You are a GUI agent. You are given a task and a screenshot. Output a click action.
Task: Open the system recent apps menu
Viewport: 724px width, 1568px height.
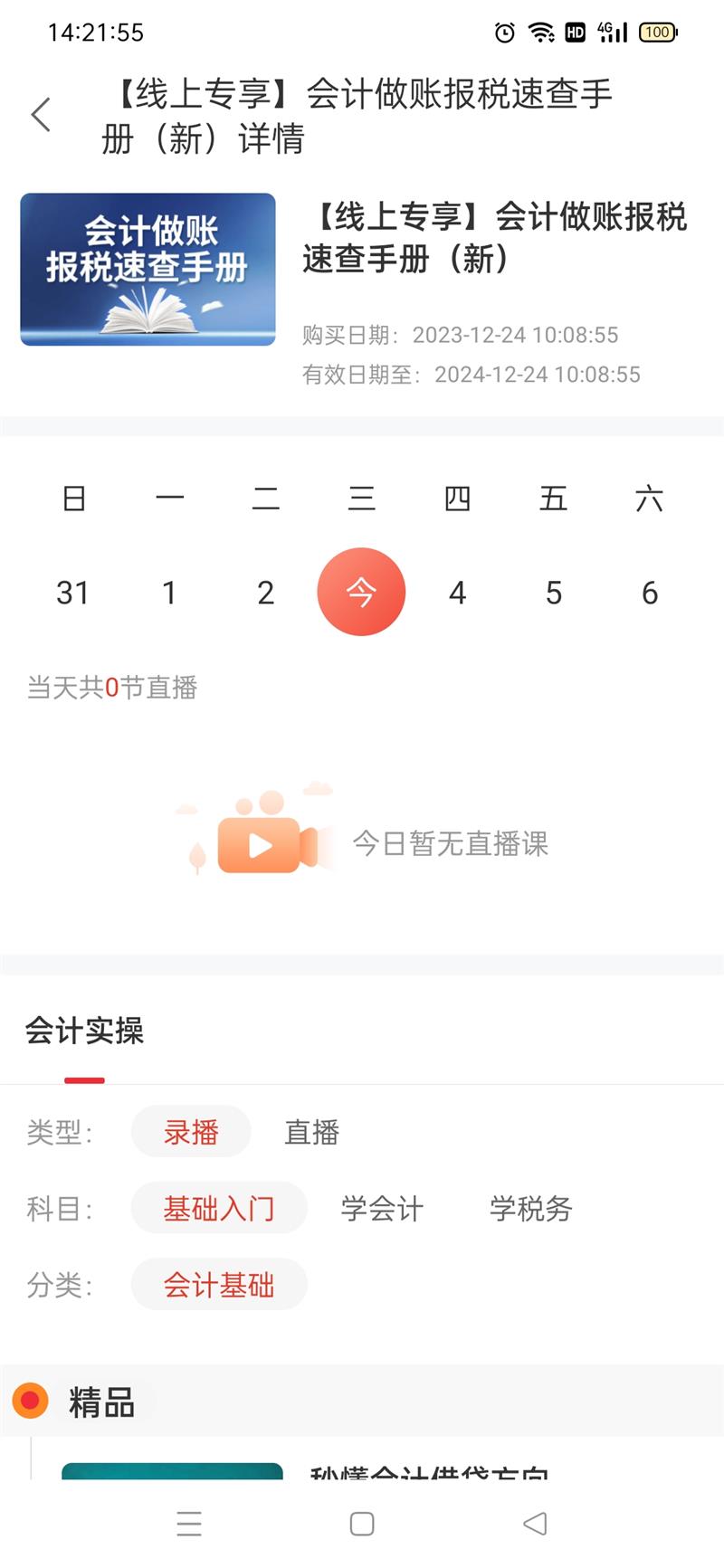coord(189,1524)
